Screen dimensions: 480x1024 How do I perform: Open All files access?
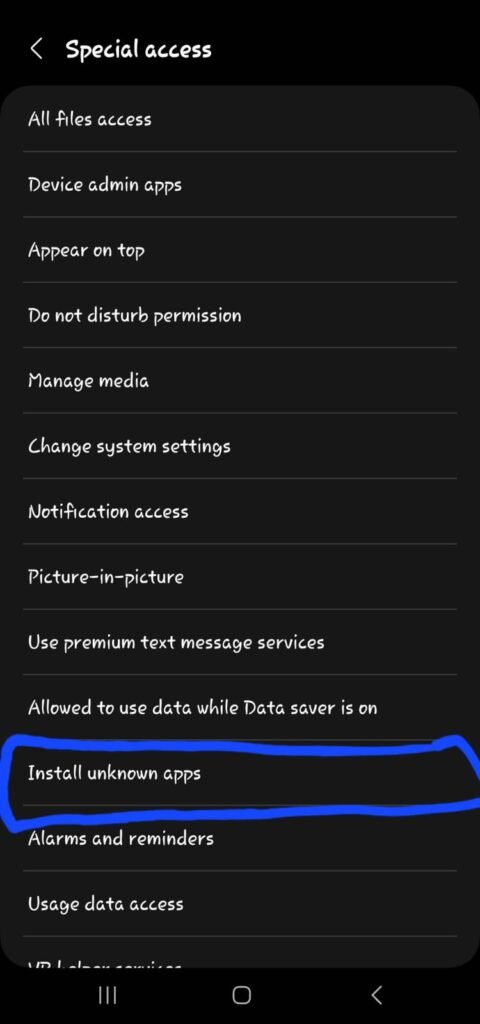pos(240,119)
